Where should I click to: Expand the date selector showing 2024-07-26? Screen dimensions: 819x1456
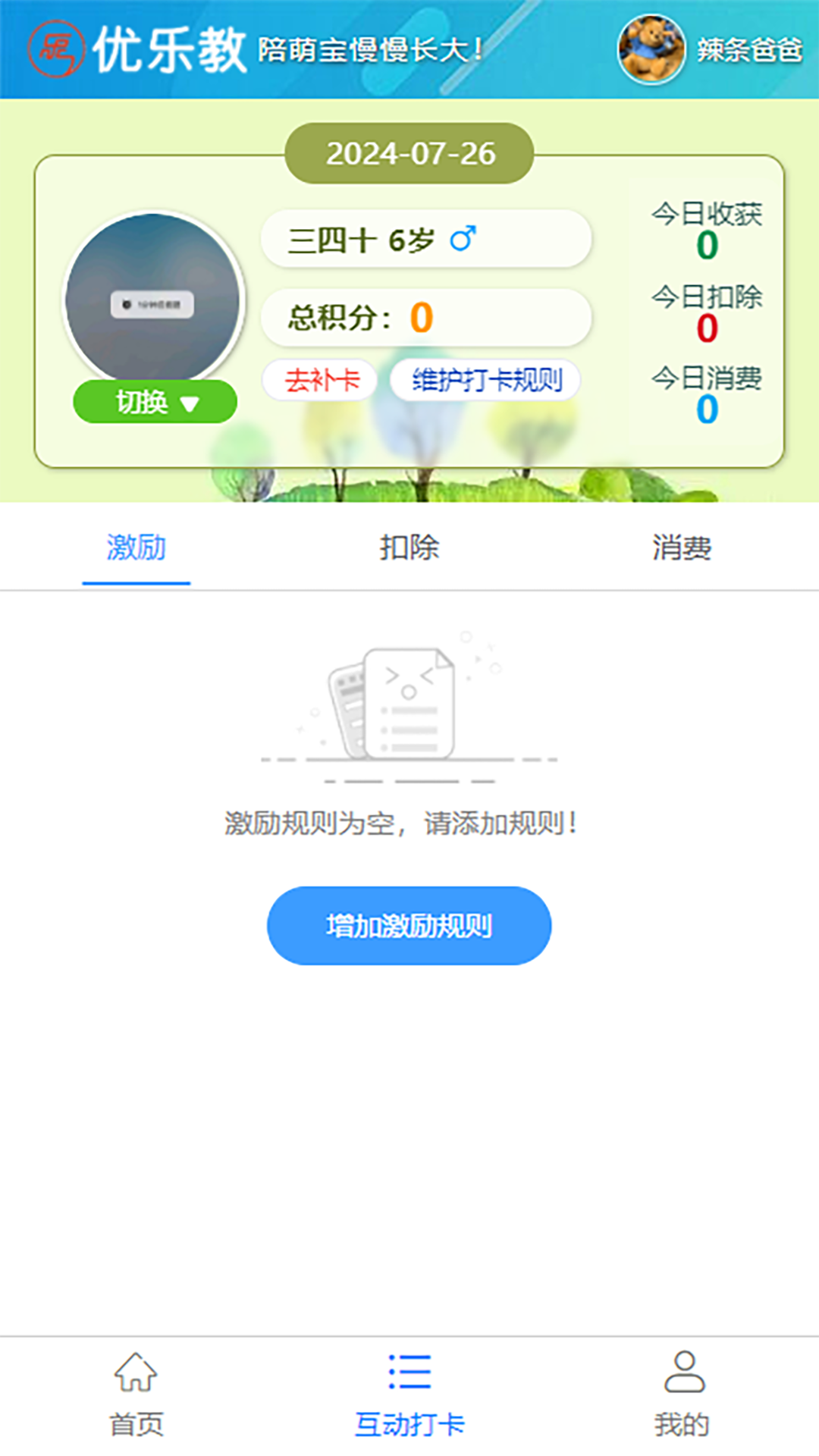tap(409, 153)
